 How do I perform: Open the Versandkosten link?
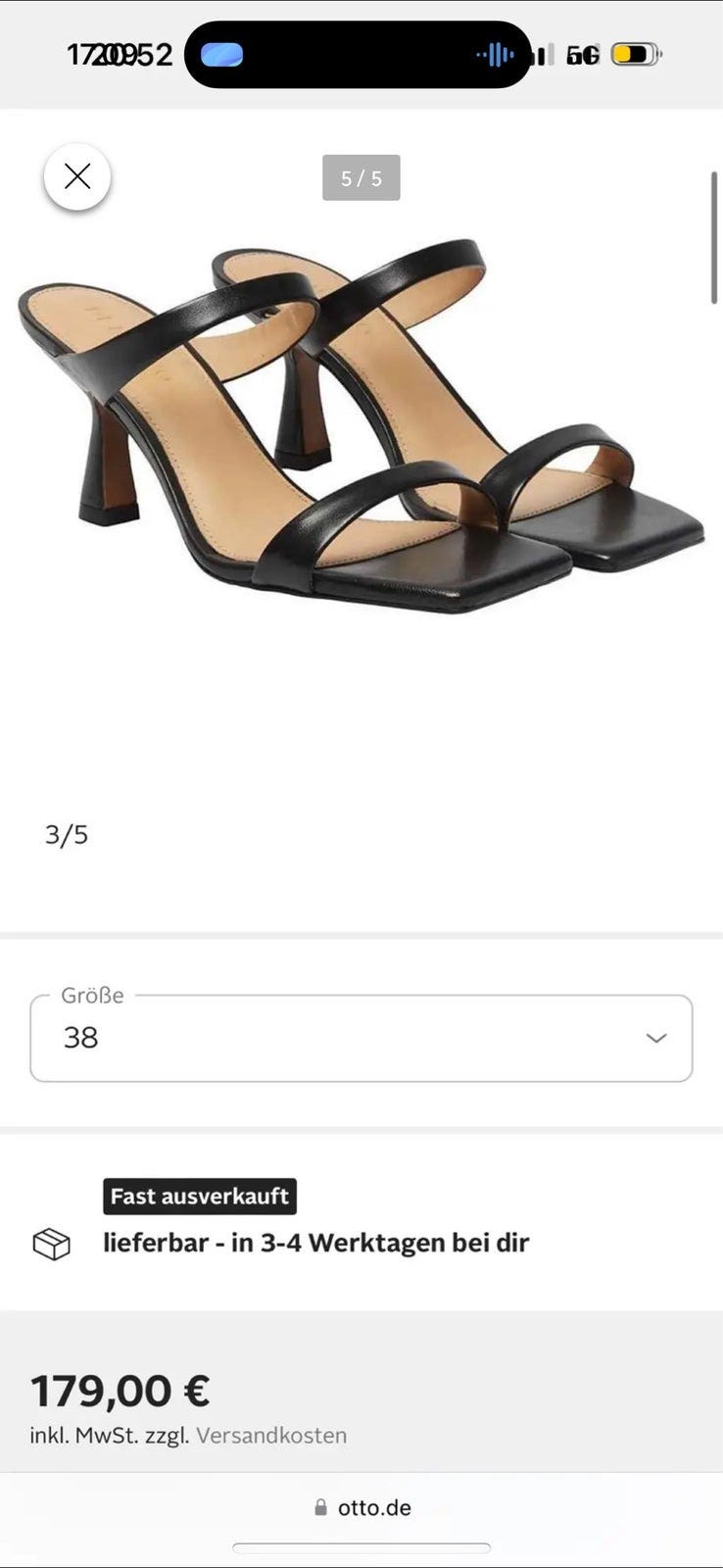(x=271, y=1435)
